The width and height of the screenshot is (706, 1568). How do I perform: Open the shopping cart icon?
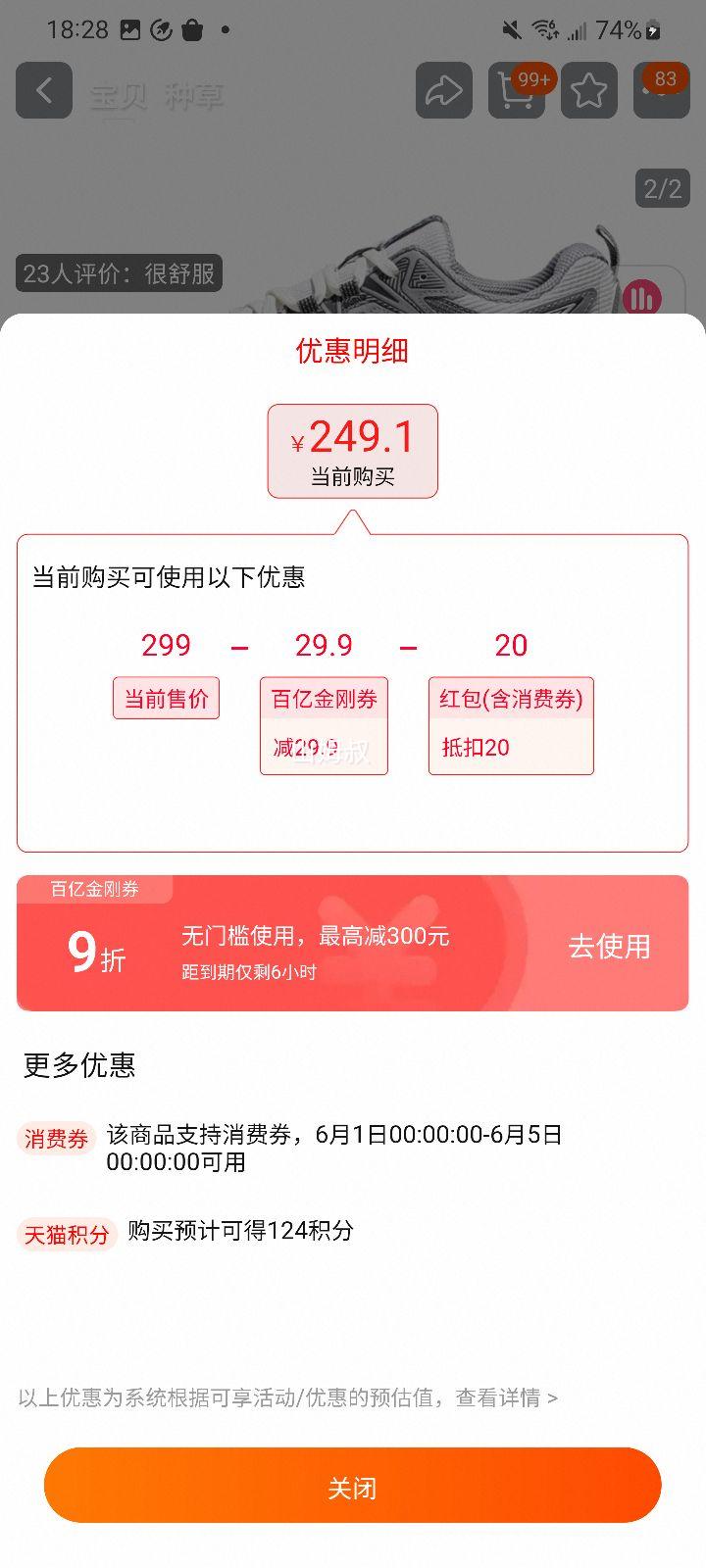(x=517, y=91)
